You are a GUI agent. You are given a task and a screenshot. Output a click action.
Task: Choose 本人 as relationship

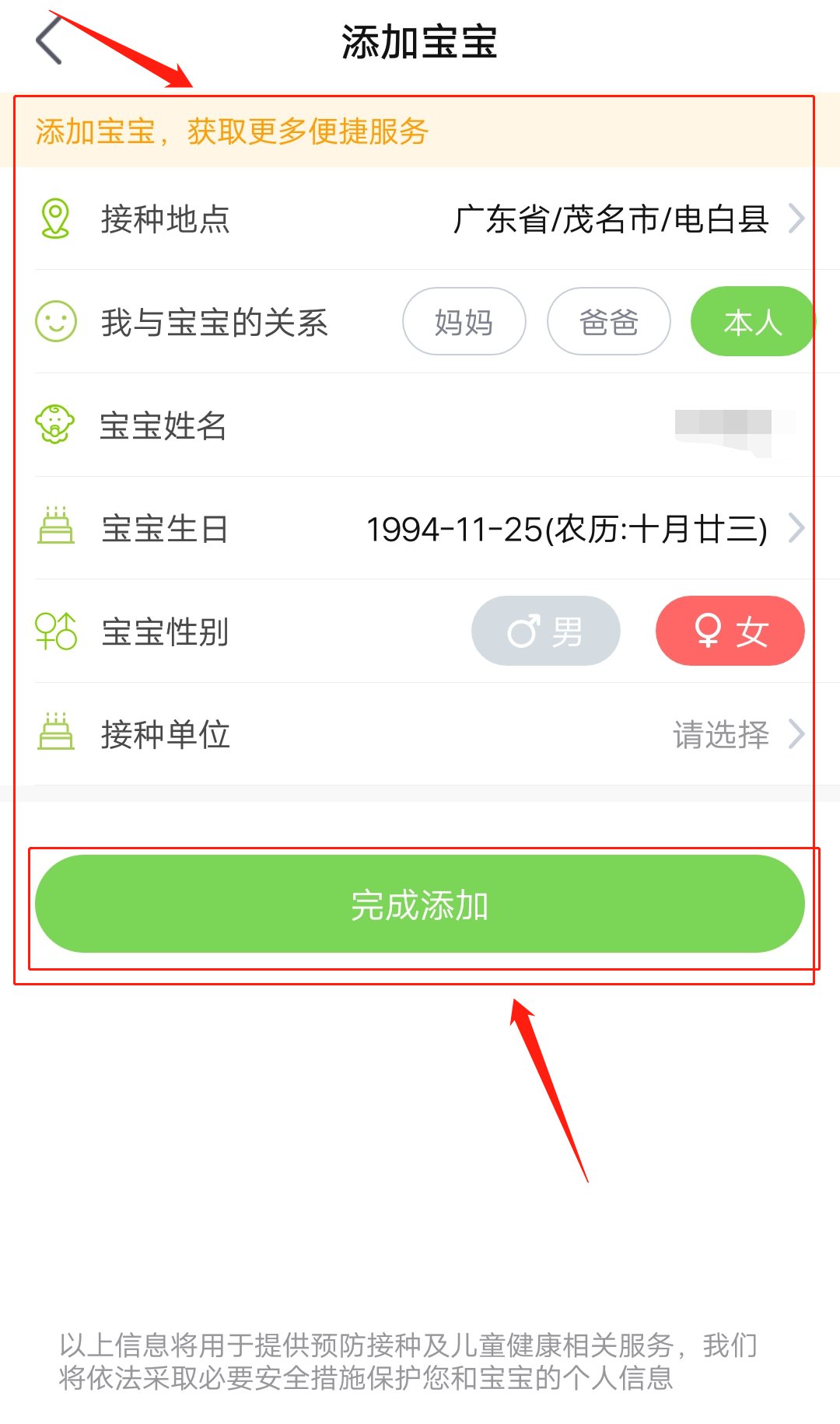pos(751,322)
